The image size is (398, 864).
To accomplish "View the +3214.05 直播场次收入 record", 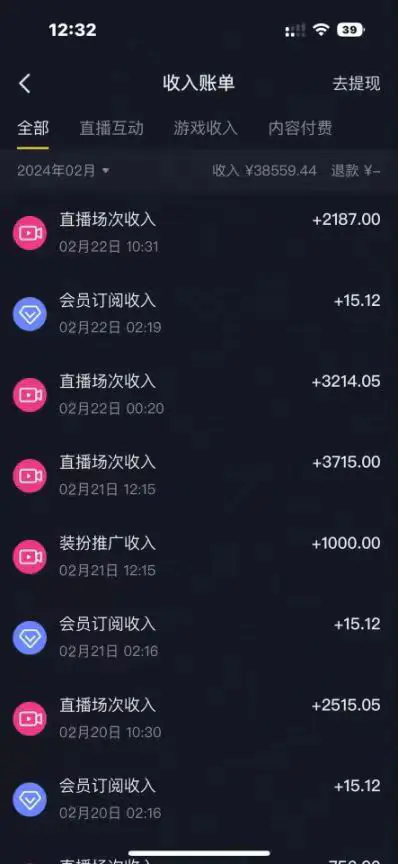I will pos(199,395).
